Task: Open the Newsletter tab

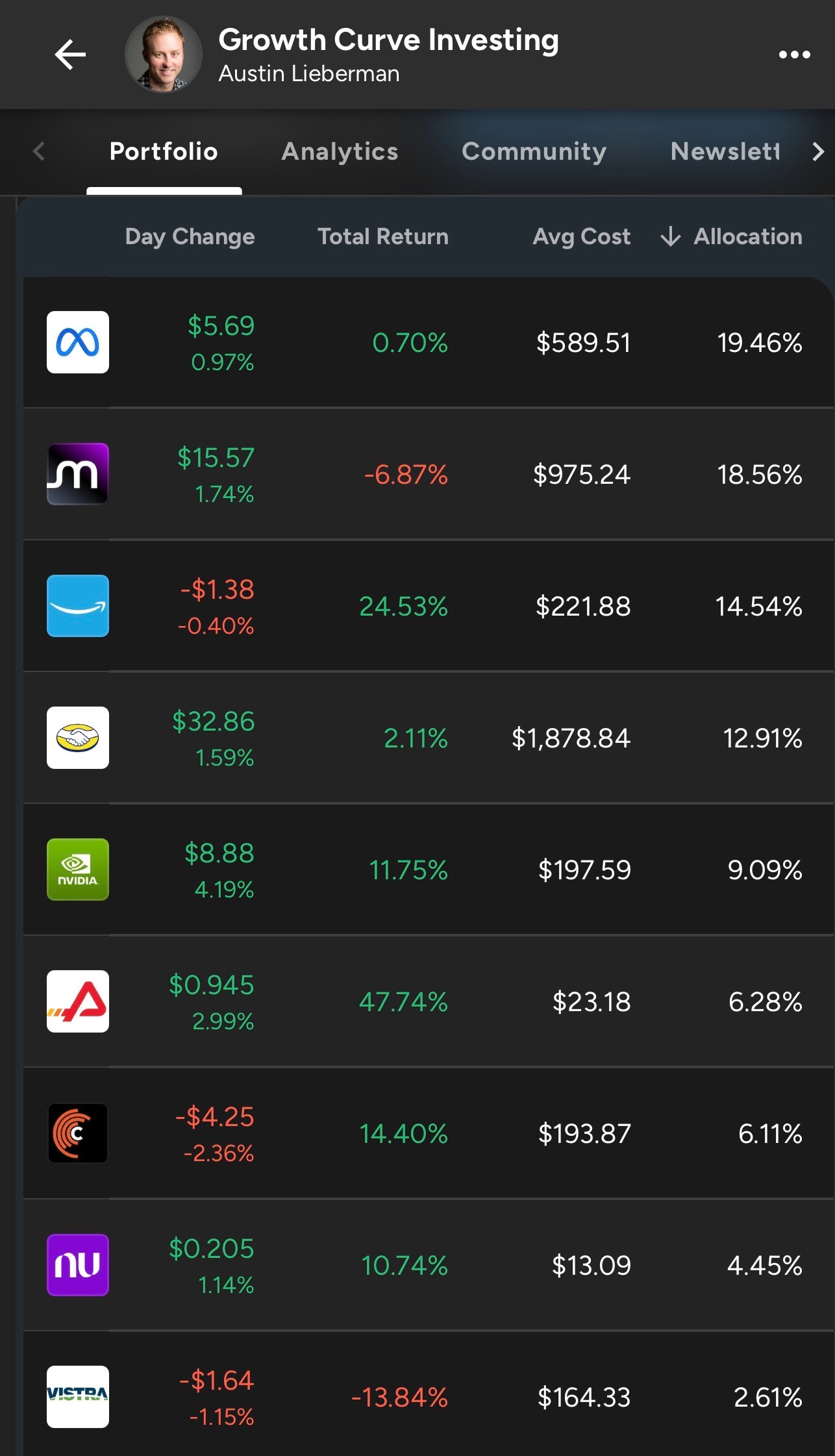Action: [x=725, y=151]
